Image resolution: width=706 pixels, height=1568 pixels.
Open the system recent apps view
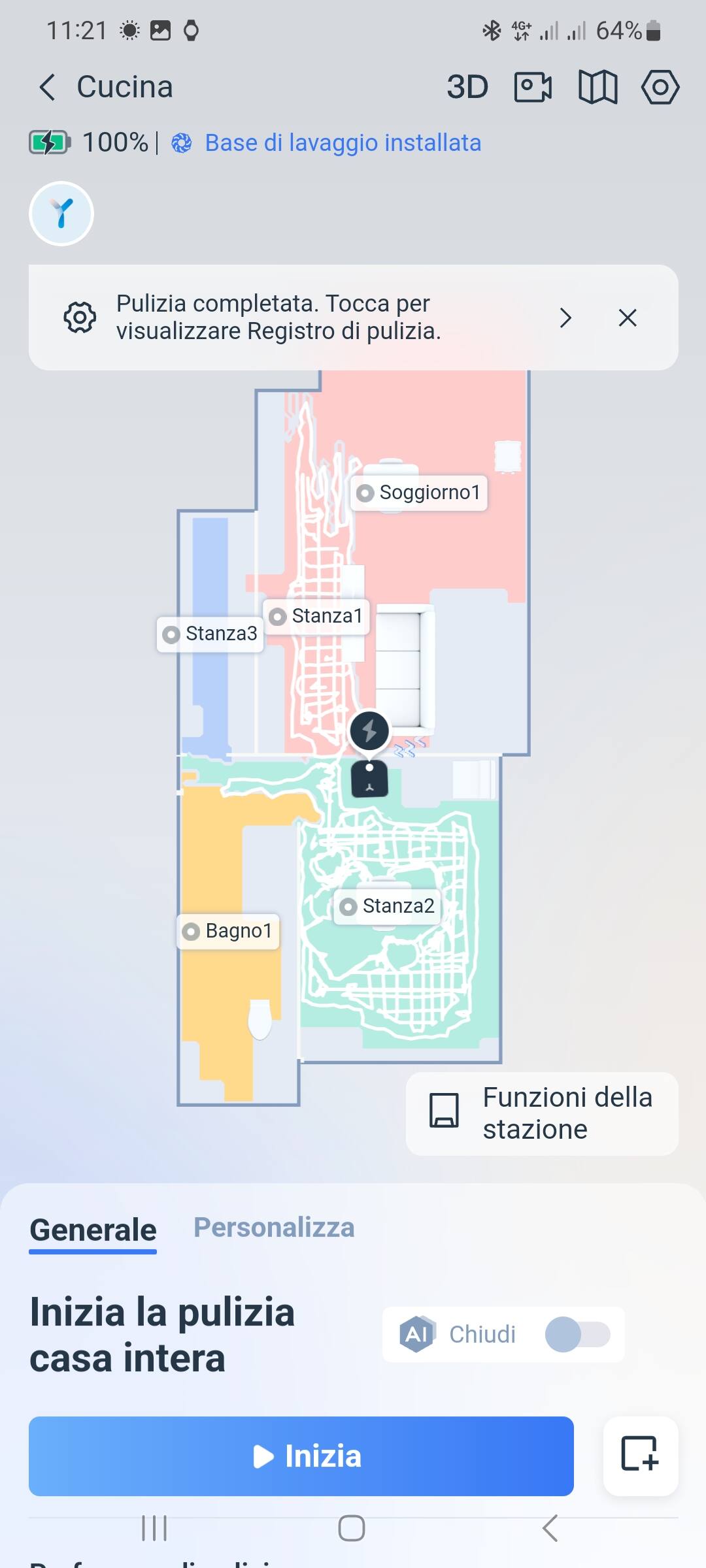point(154,1528)
